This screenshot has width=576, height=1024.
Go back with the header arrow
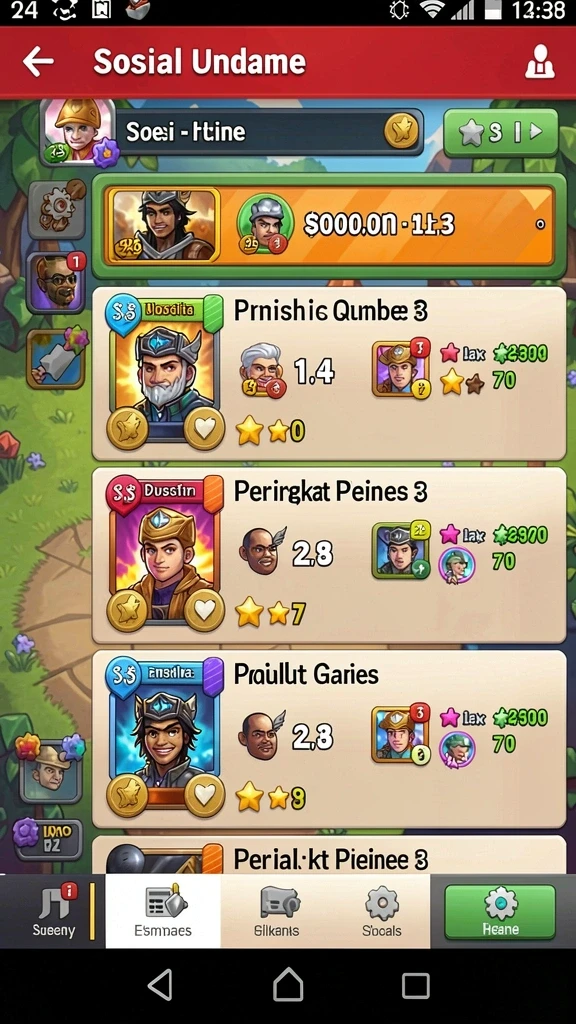[38, 62]
